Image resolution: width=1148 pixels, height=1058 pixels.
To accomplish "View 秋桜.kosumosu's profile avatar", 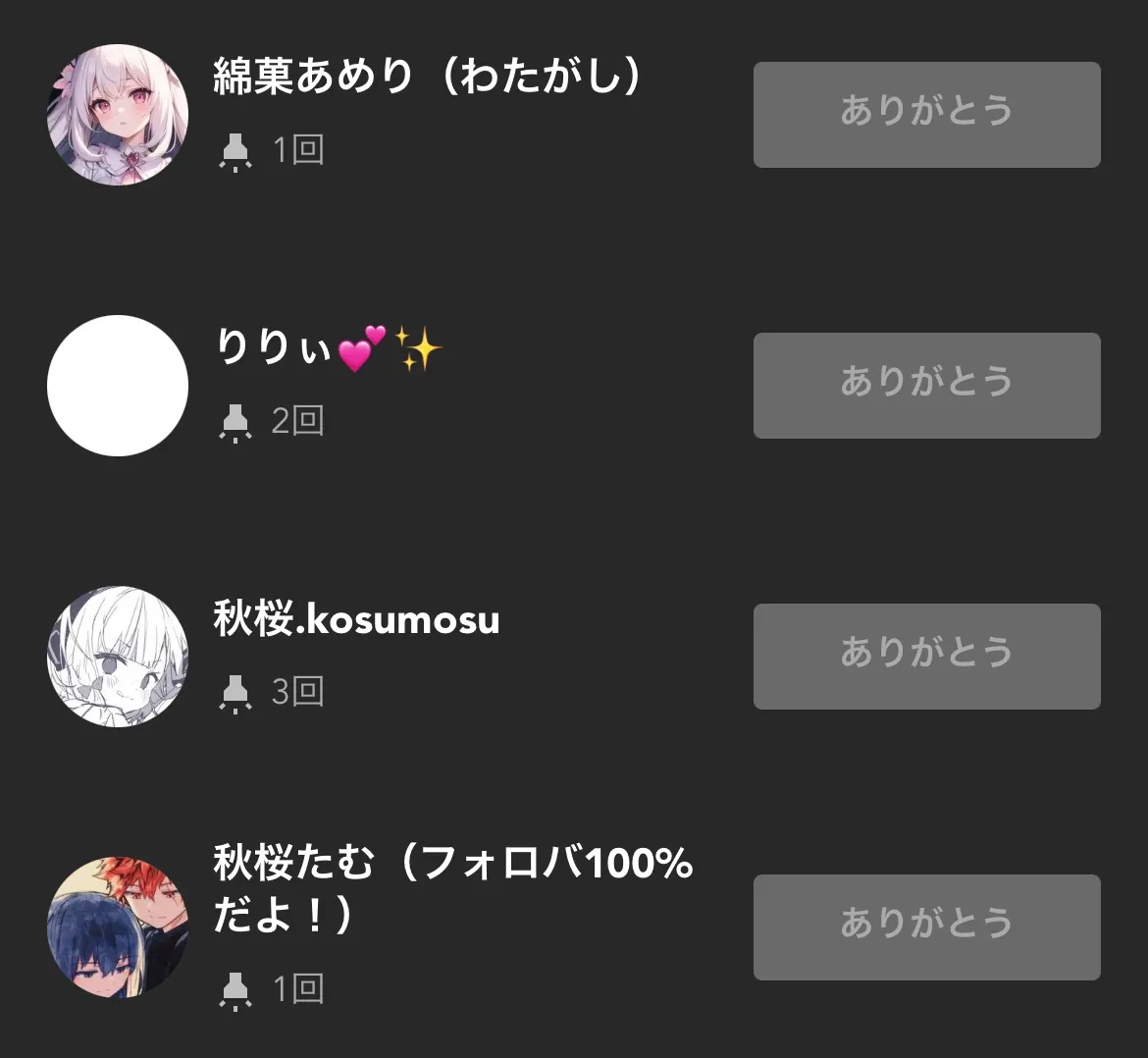I will coord(118,657).
